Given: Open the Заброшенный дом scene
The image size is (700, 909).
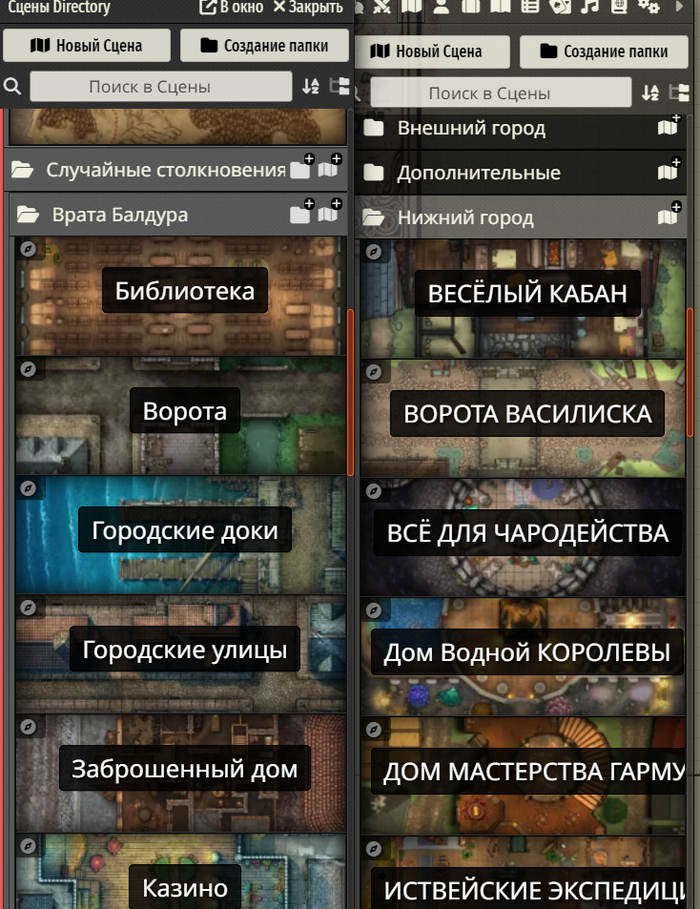Looking at the screenshot, I should pyautogui.click(x=184, y=769).
